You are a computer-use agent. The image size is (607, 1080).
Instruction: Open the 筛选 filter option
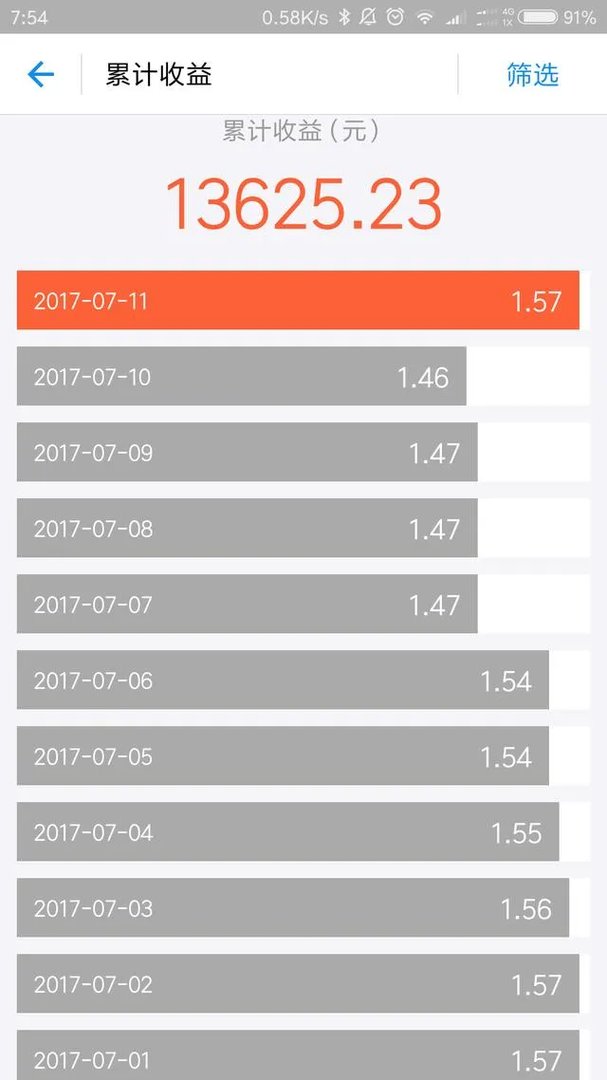[533, 74]
